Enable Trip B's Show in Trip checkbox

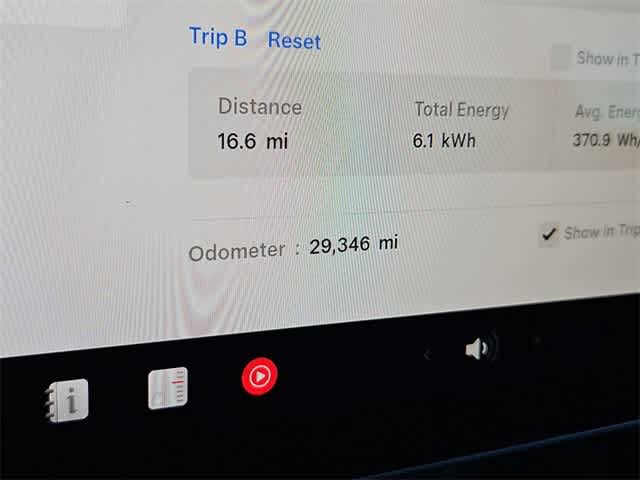click(x=561, y=58)
